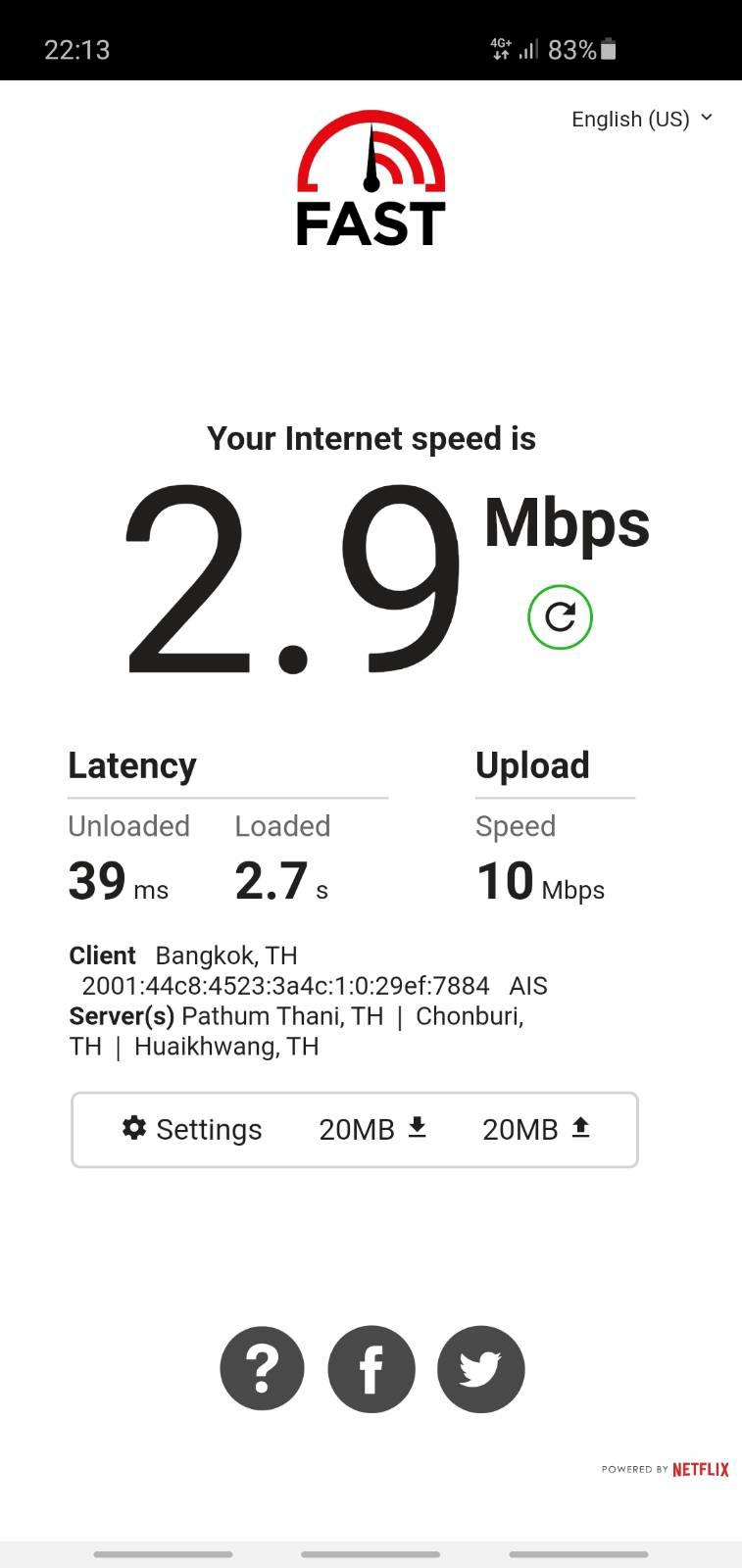Image resolution: width=742 pixels, height=1568 pixels.
Task: Share result on Twitter
Action: click(x=480, y=1369)
